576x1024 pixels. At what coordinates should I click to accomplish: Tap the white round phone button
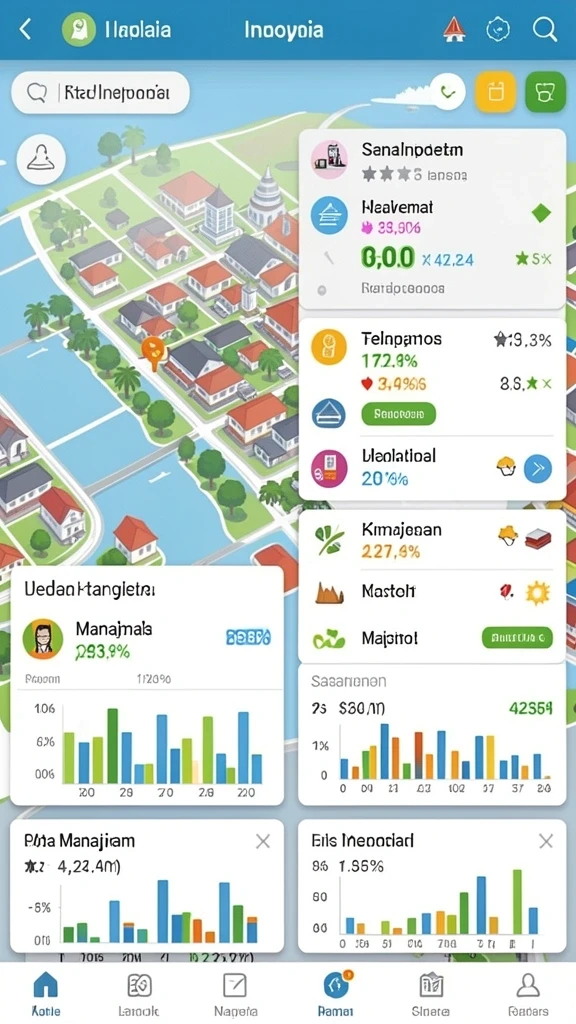coord(448,91)
